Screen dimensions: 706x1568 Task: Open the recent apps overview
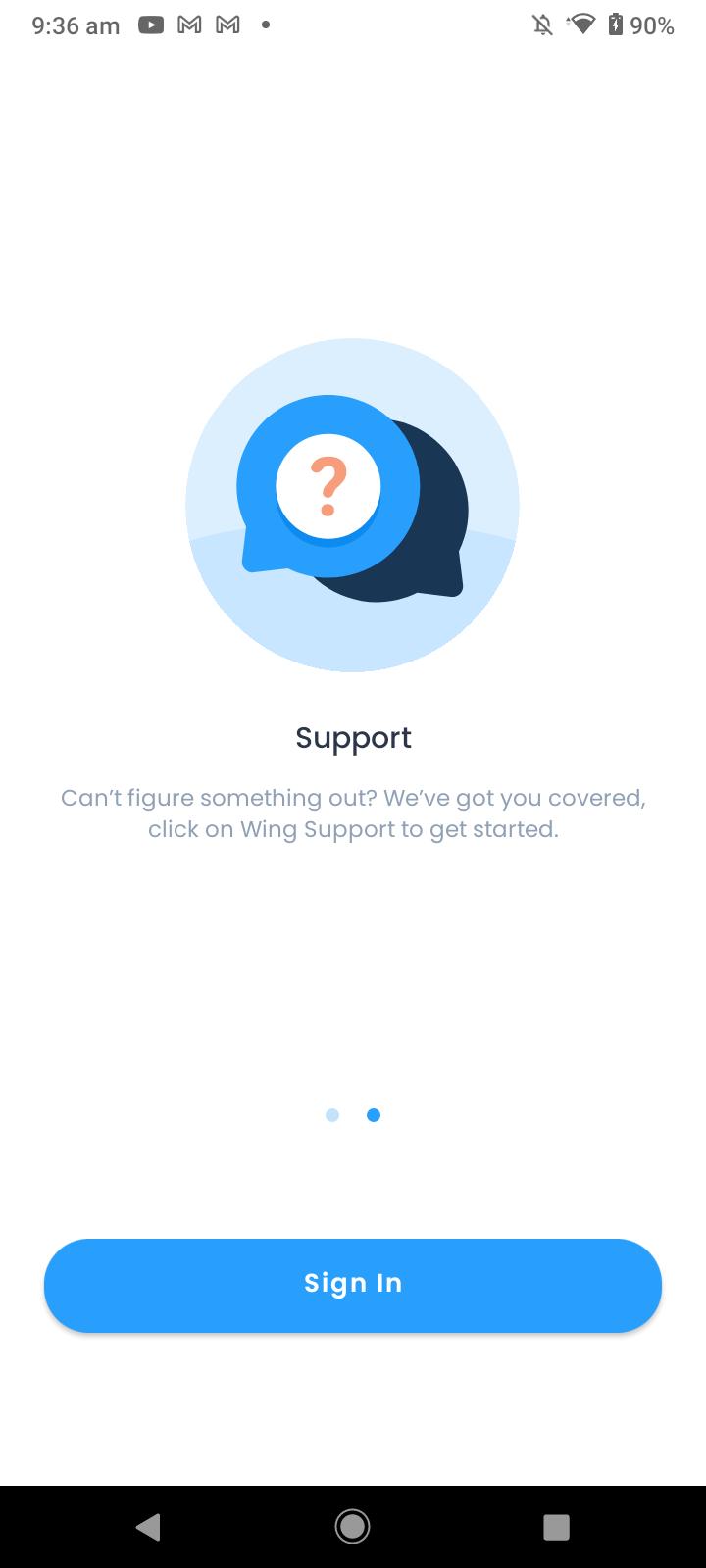(x=556, y=1527)
